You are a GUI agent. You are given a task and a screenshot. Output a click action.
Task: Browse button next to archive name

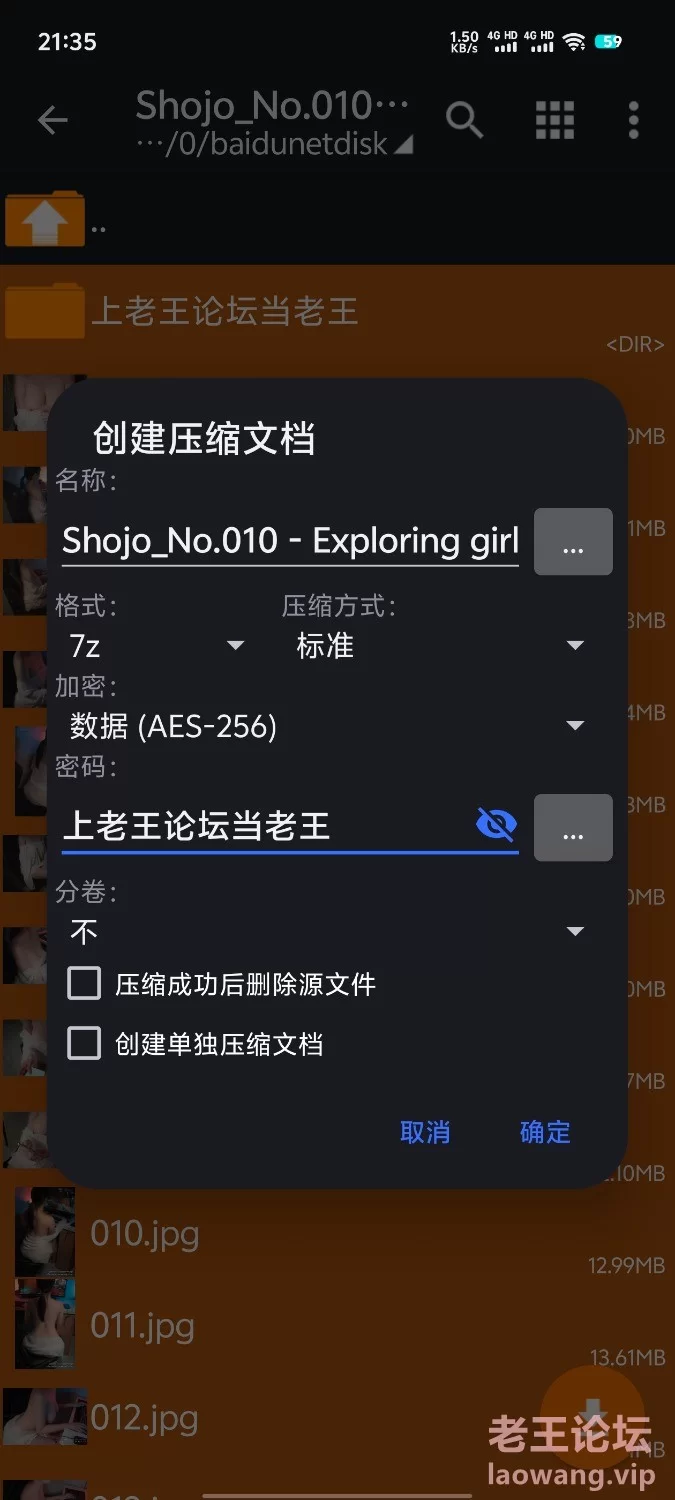click(x=573, y=541)
